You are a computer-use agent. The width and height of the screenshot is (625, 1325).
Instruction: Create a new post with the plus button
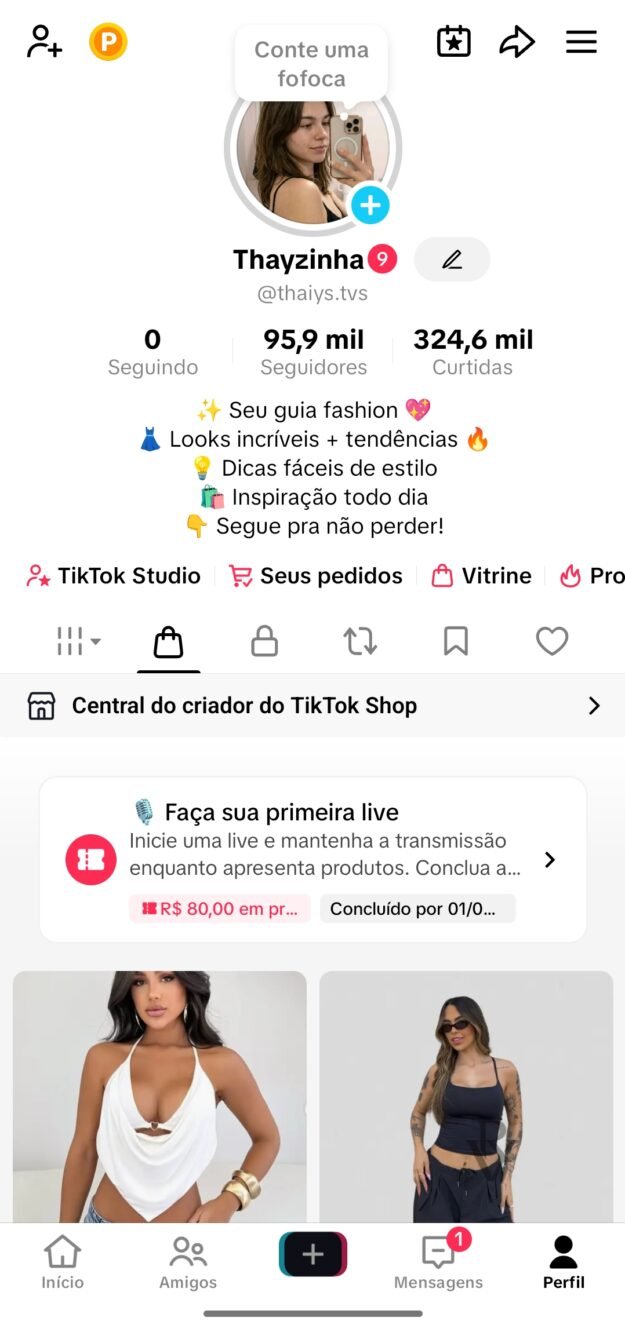tap(313, 1254)
